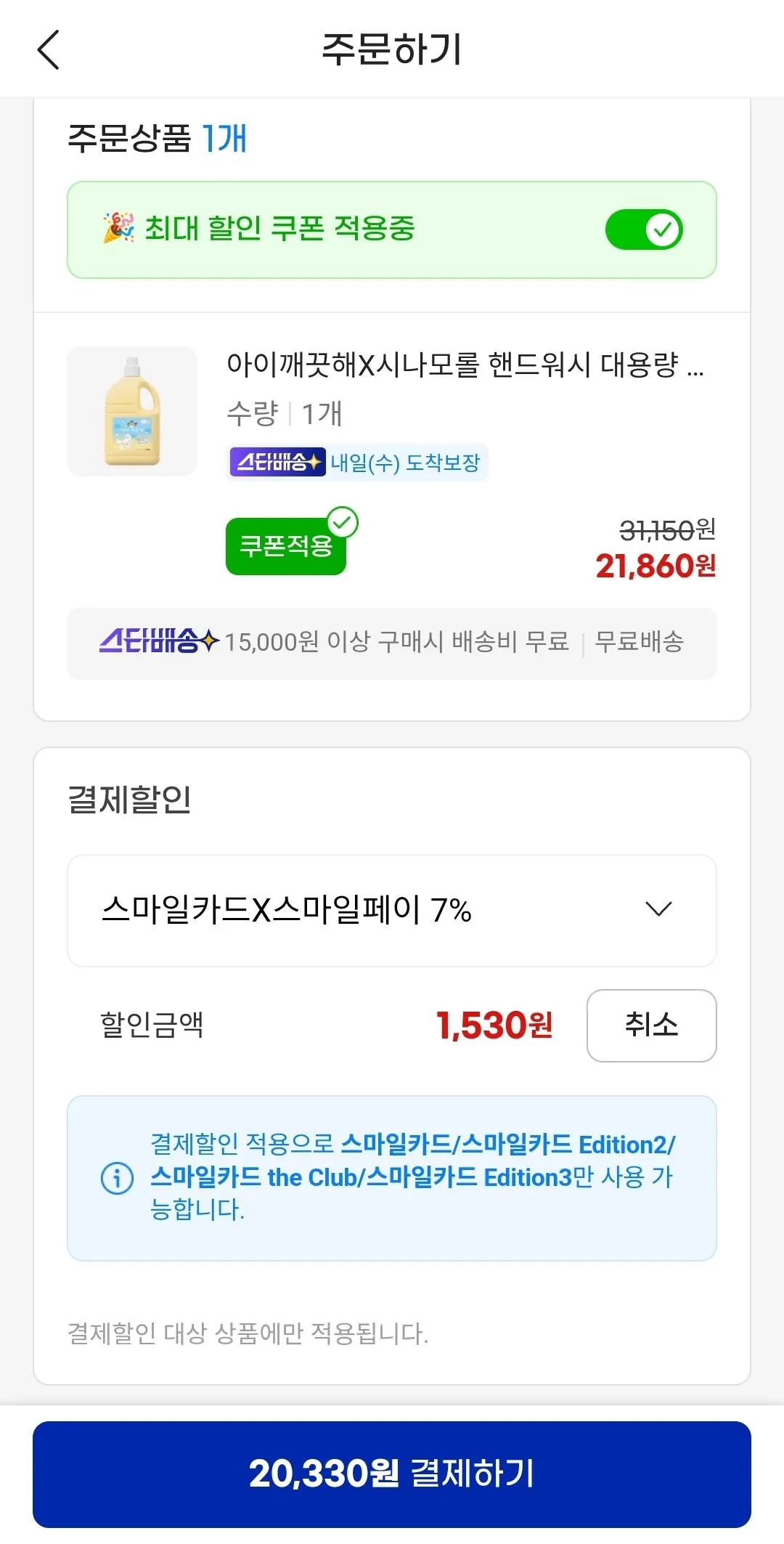Open the 주문하기 header area
784x1544 pixels.
click(392, 51)
